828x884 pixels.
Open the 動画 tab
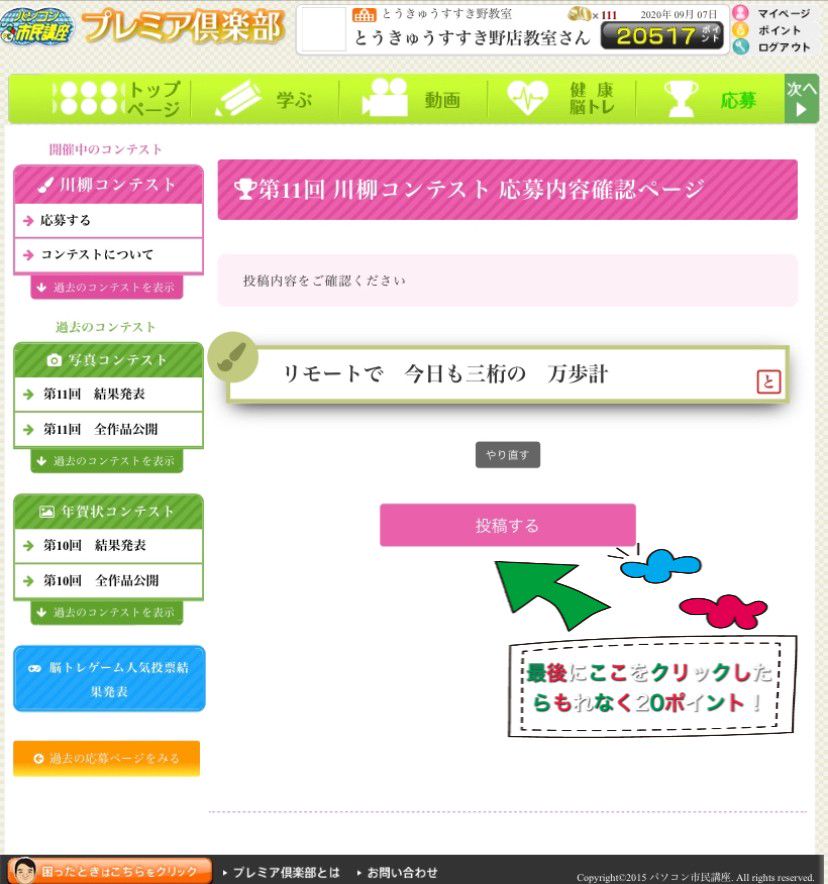pyautogui.click(x=412, y=99)
